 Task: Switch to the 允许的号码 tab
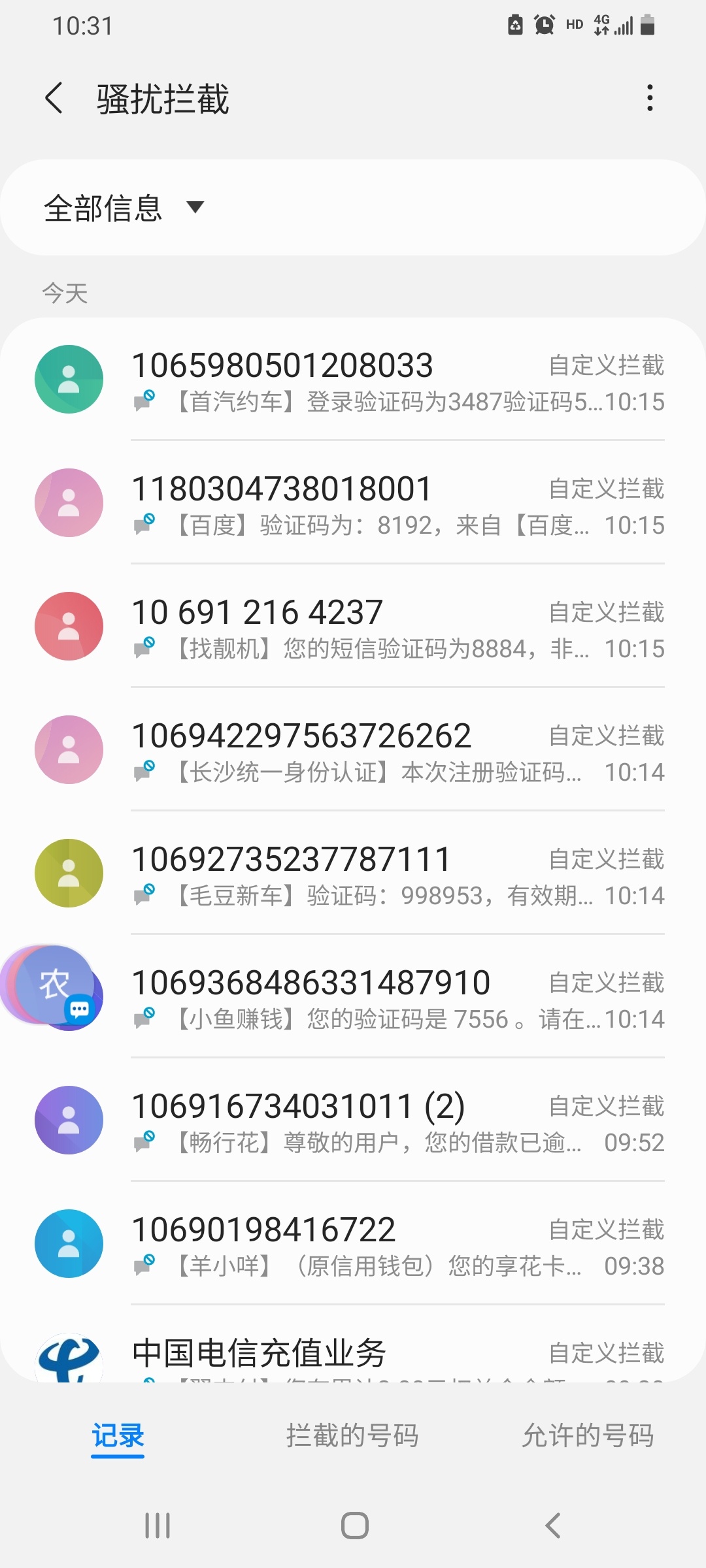[588, 1435]
